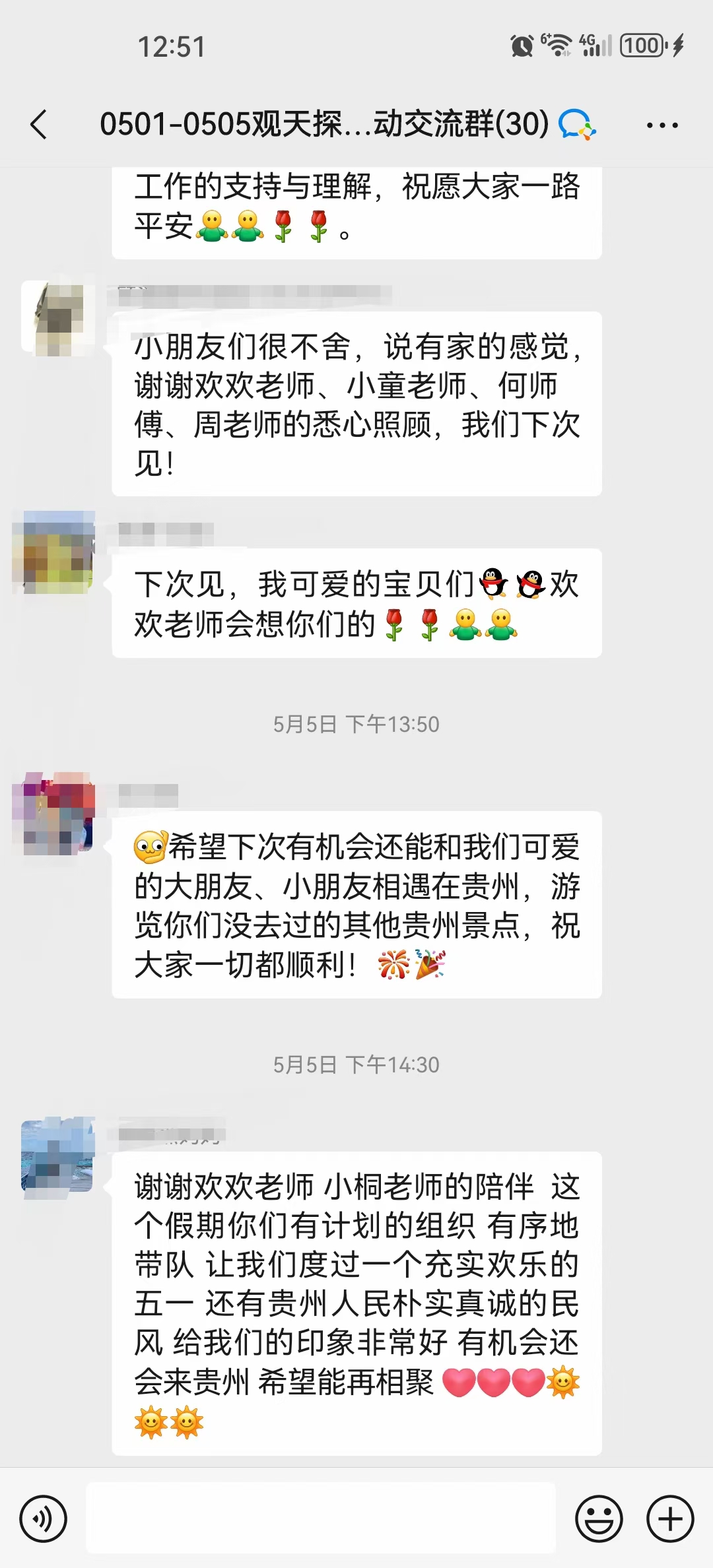This screenshot has width=713, height=1568.
Task: Focus the message text field
Action: 321,1519
